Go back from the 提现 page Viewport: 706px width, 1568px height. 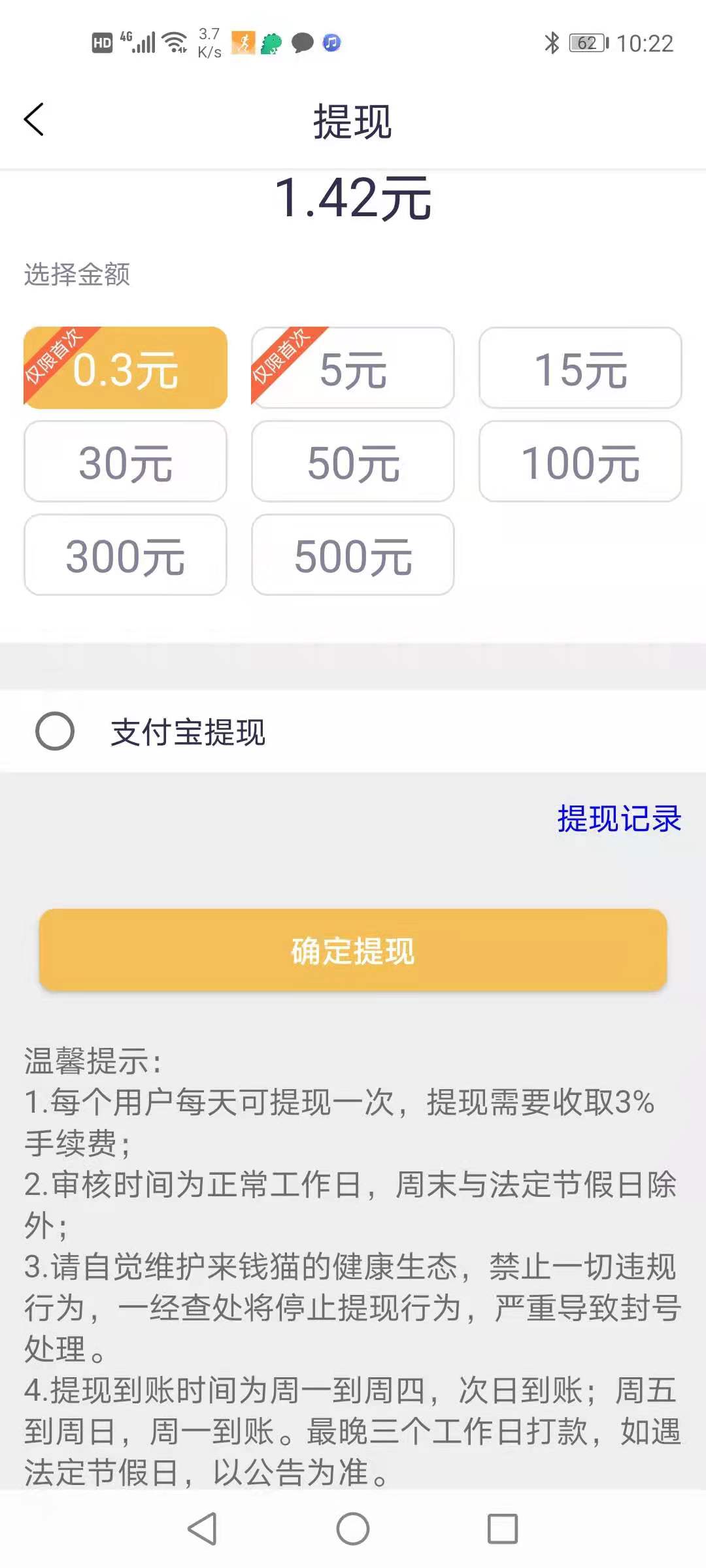(34, 120)
